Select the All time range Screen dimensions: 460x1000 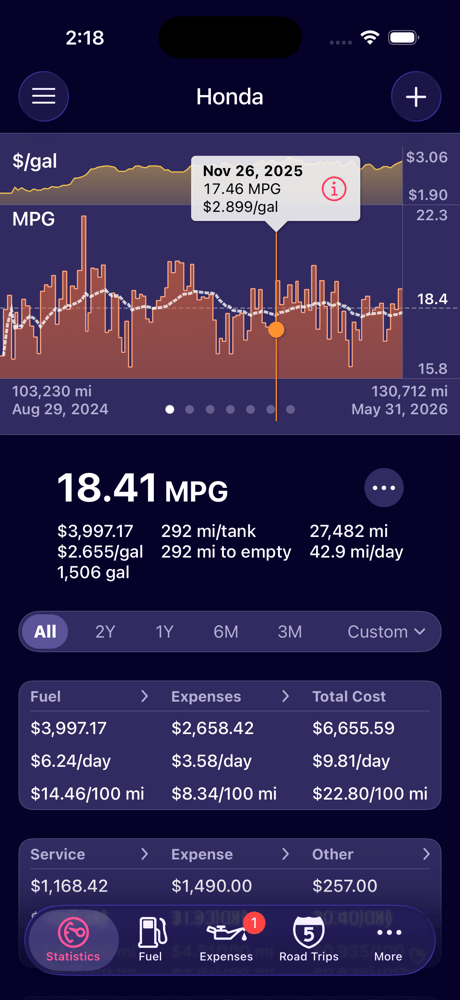click(x=45, y=632)
